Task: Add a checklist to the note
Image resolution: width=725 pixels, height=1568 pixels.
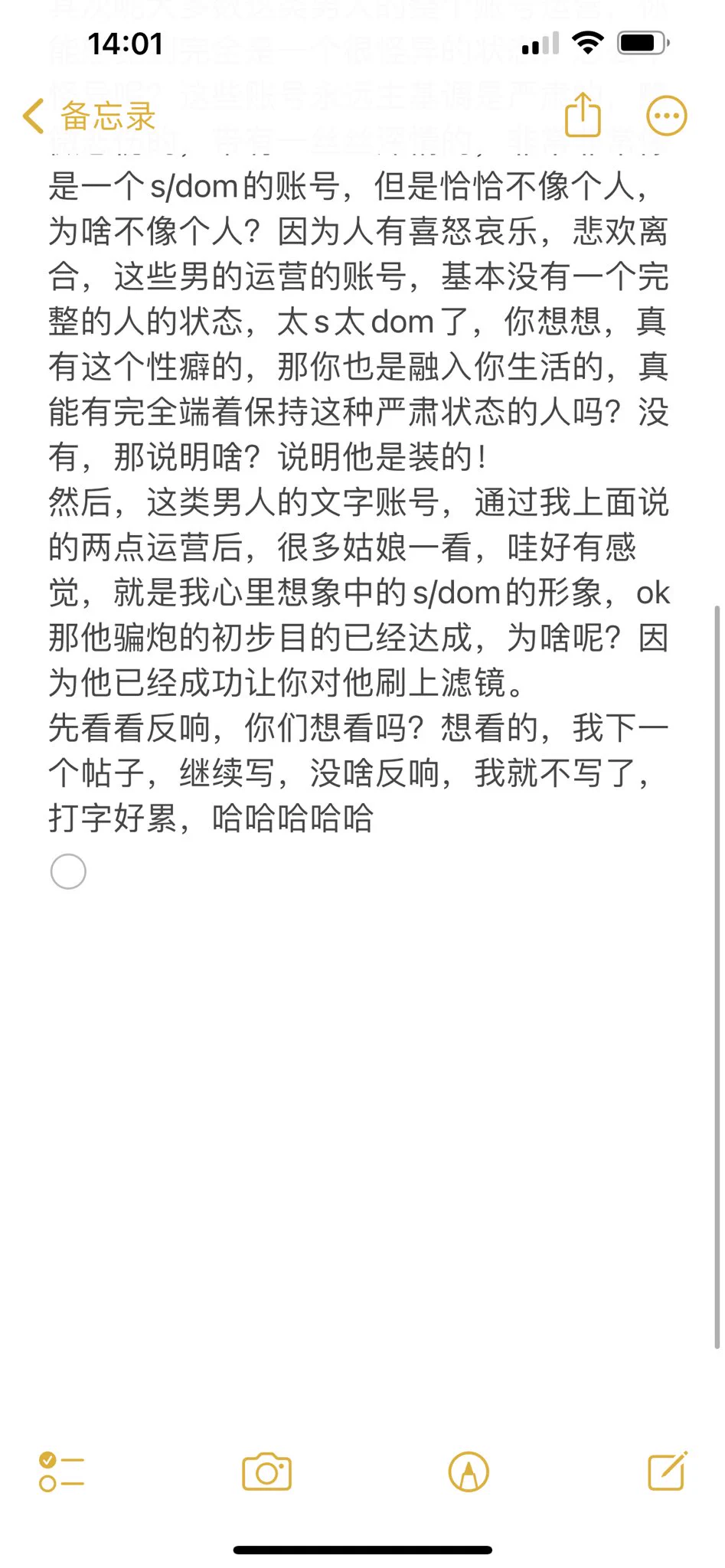Action: [61, 1472]
